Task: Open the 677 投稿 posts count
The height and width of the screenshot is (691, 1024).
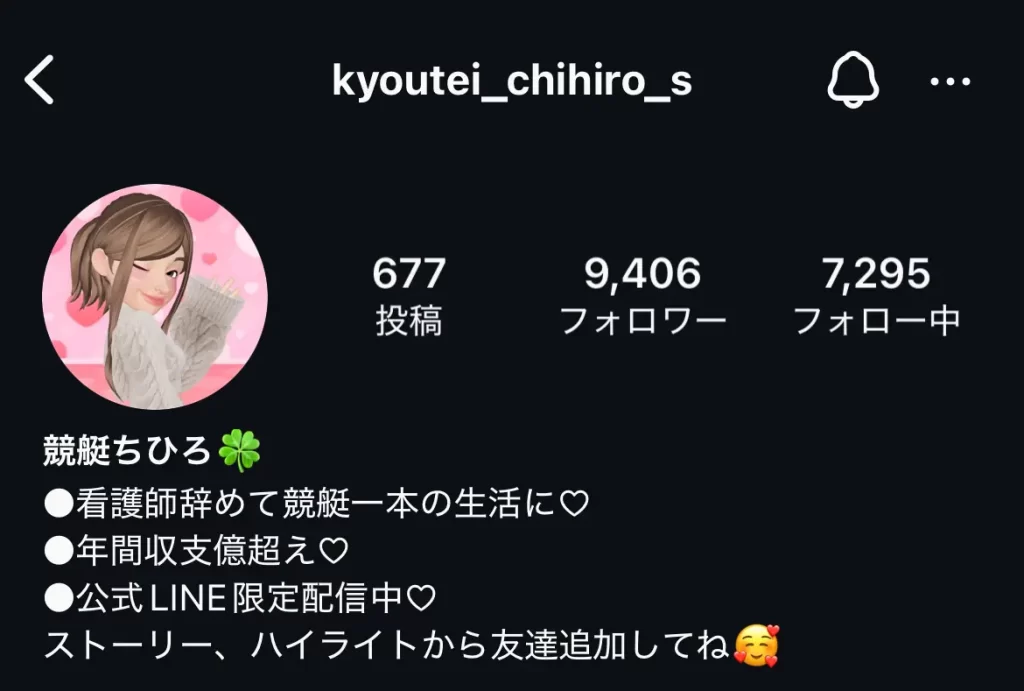Action: [409, 296]
